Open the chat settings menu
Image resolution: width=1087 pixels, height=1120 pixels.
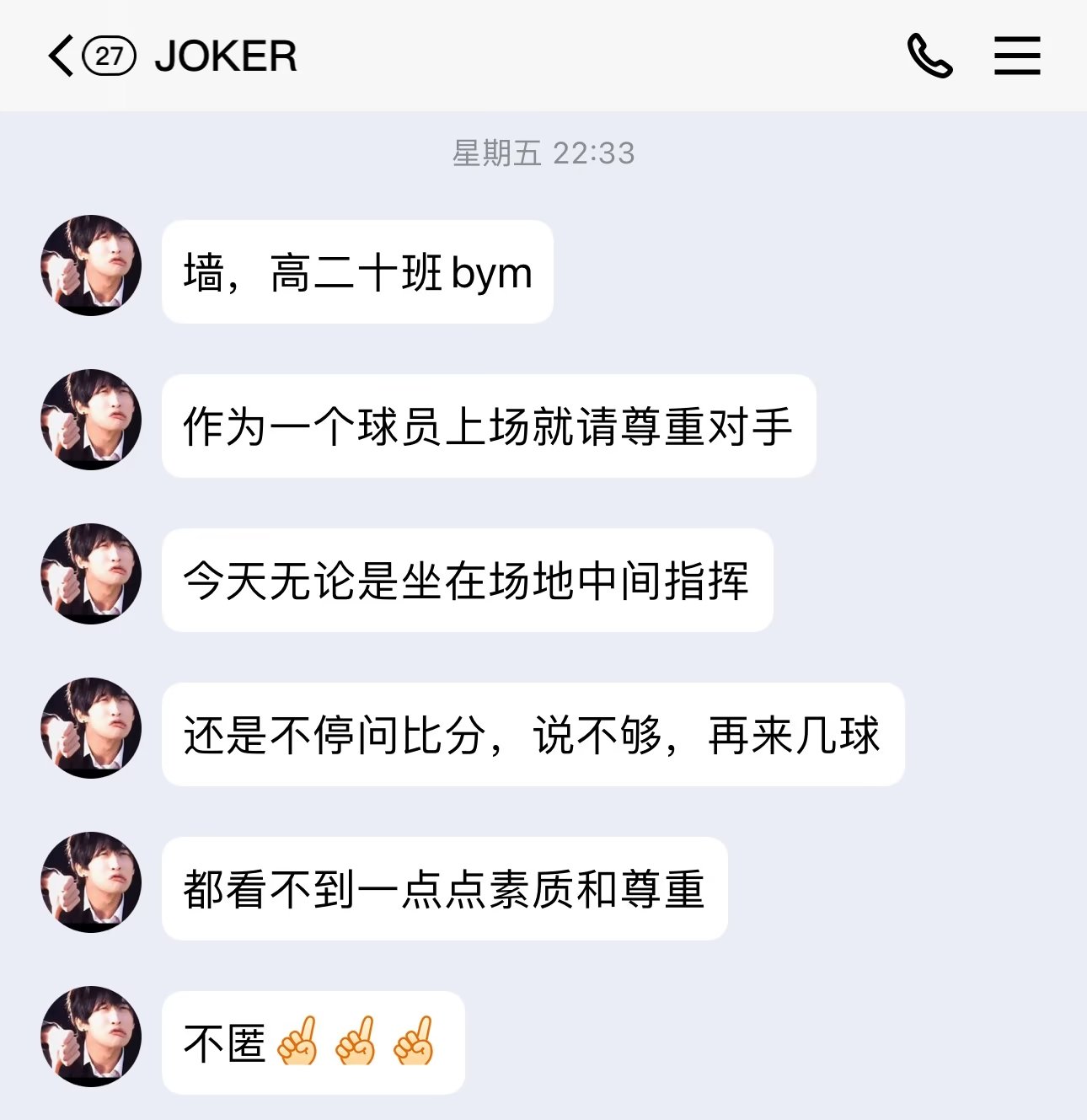(1017, 56)
